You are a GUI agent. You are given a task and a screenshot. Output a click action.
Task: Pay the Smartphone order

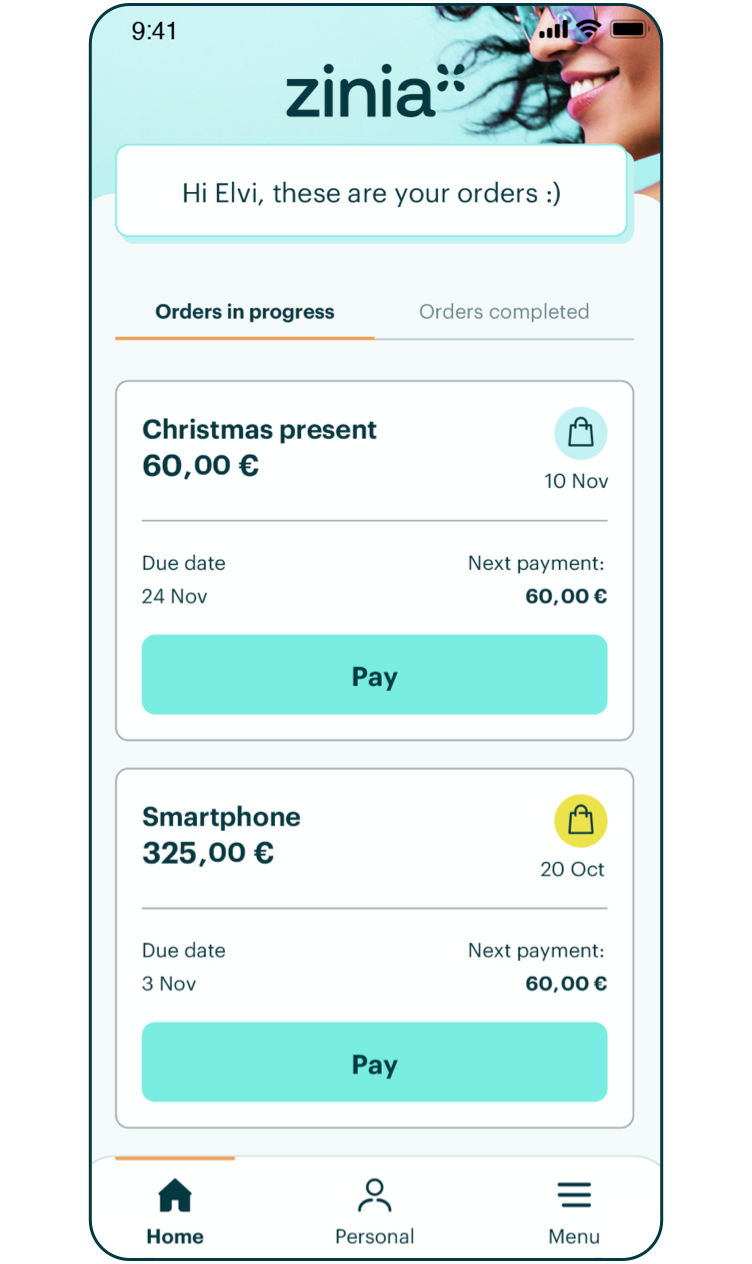pyautogui.click(x=374, y=1062)
